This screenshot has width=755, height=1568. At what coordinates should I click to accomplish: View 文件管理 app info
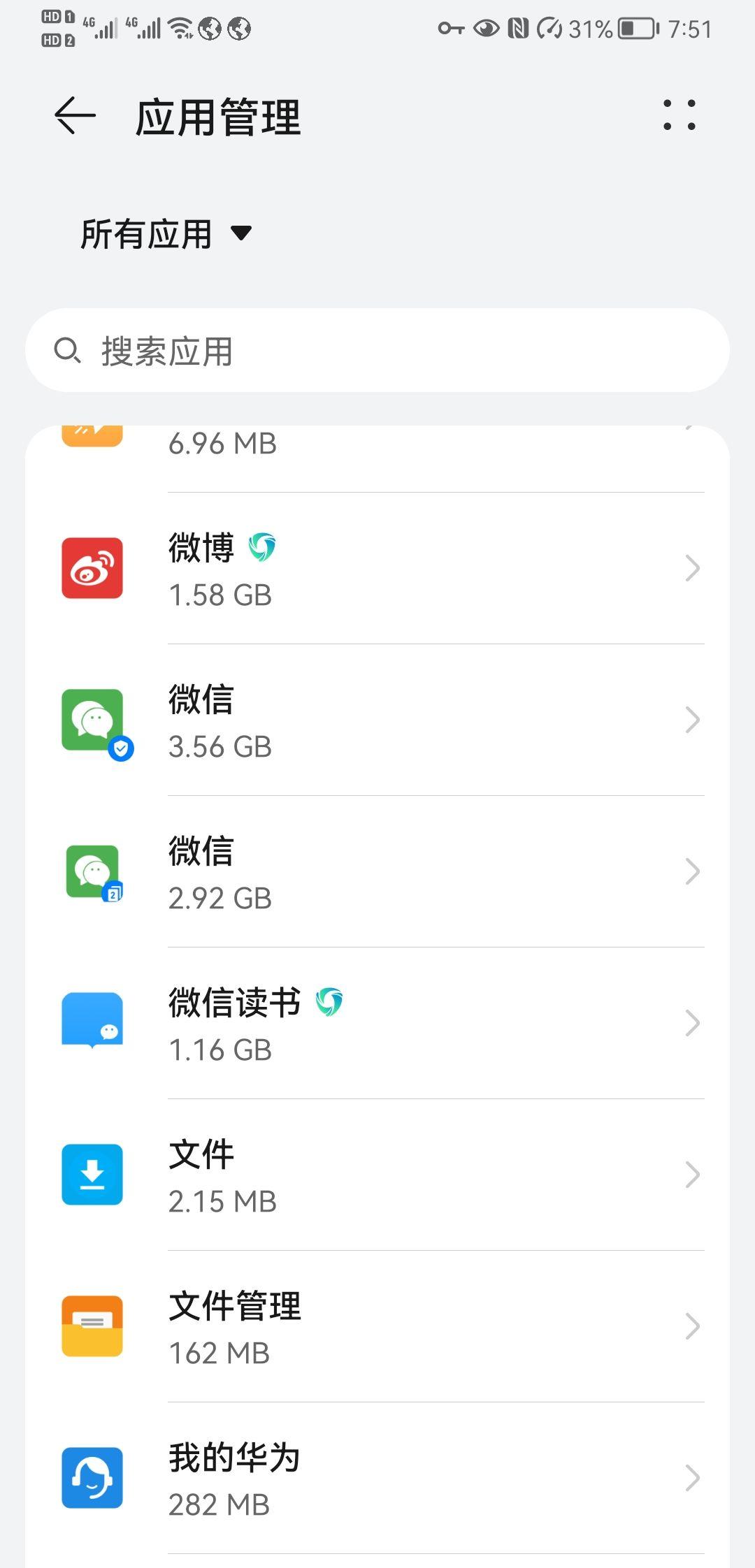(x=377, y=1327)
